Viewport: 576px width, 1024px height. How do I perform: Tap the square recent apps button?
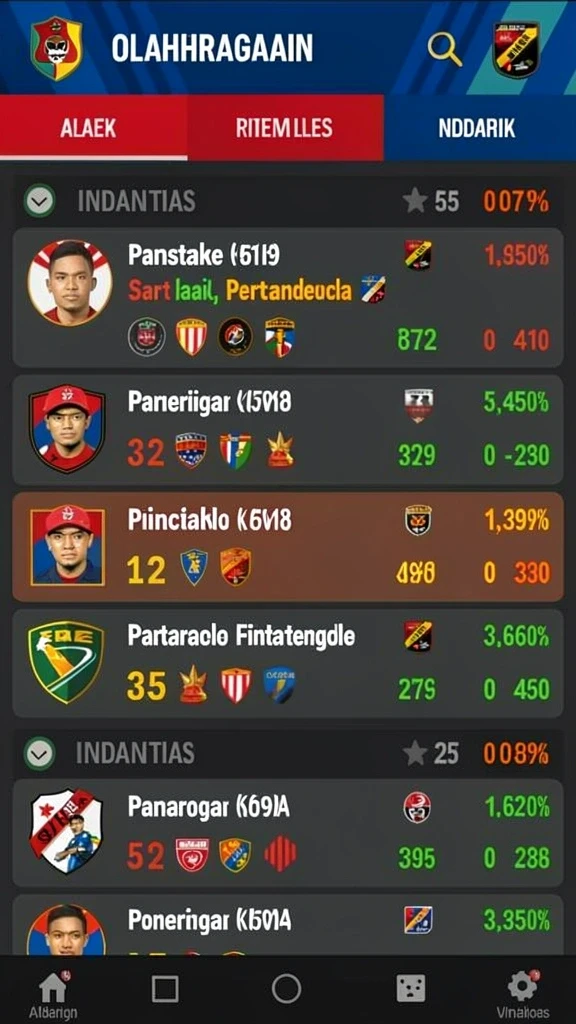click(x=165, y=989)
